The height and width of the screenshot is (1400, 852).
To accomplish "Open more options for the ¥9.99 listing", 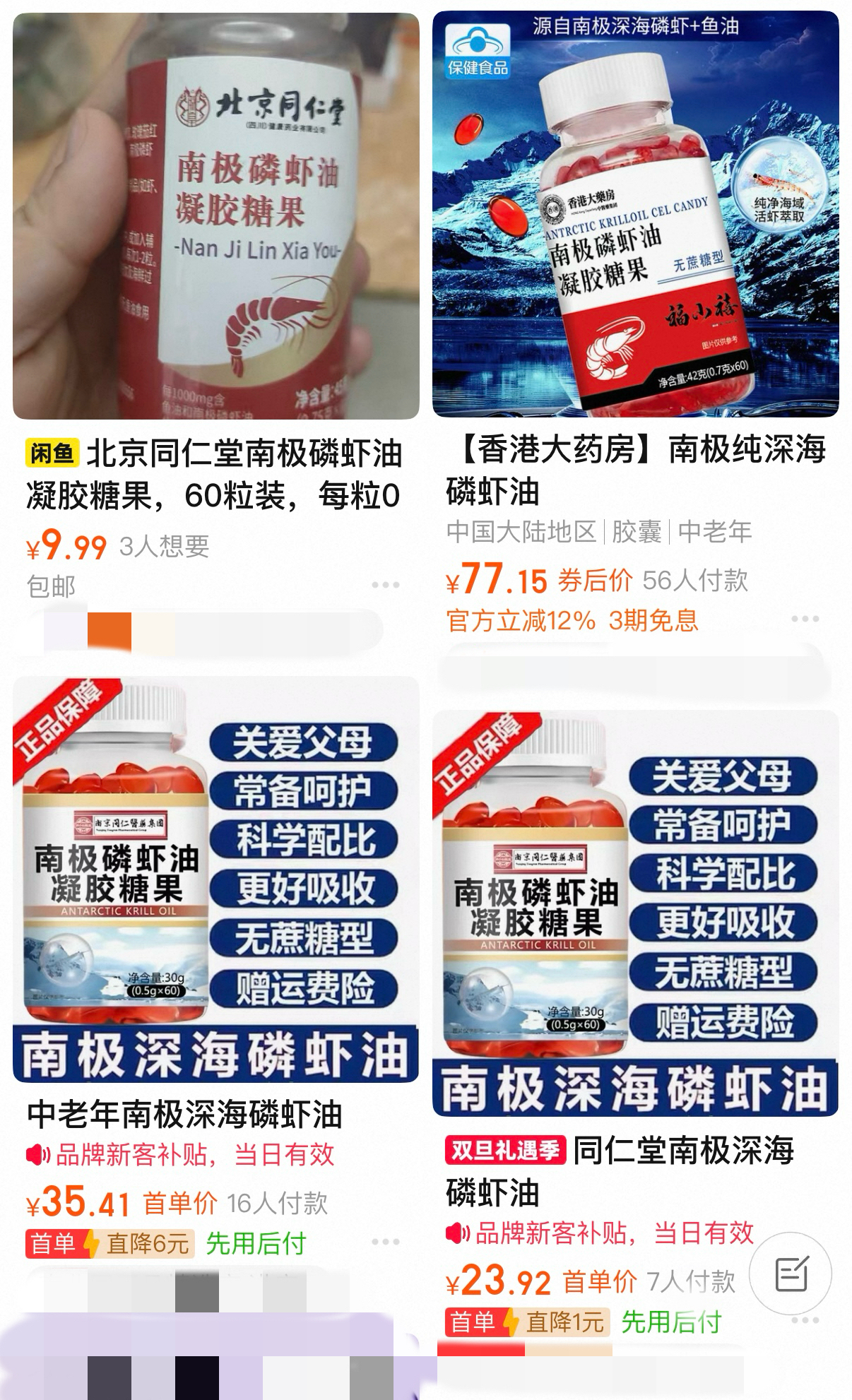I will click(386, 585).
